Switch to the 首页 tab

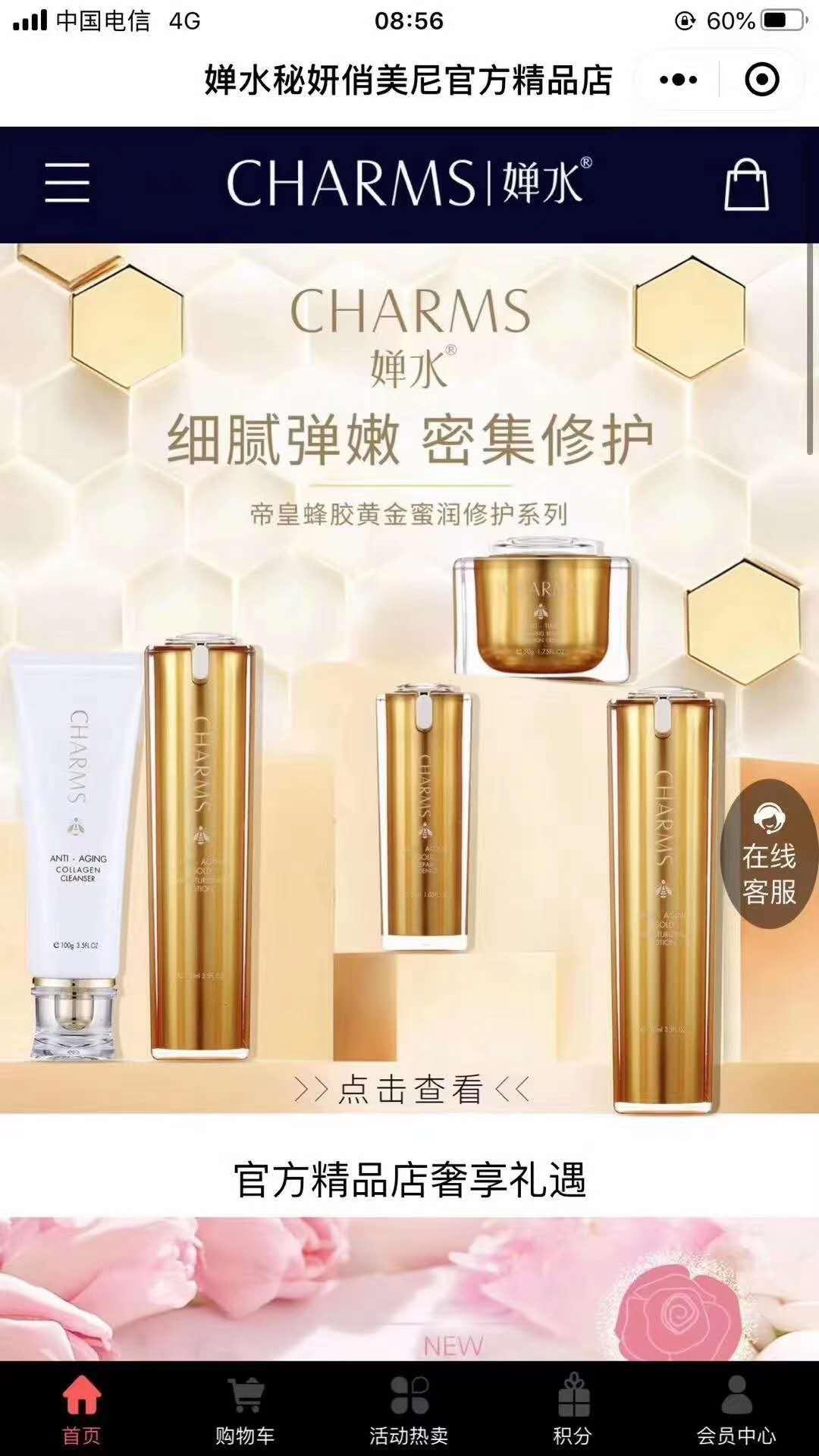pos(81,1409)
